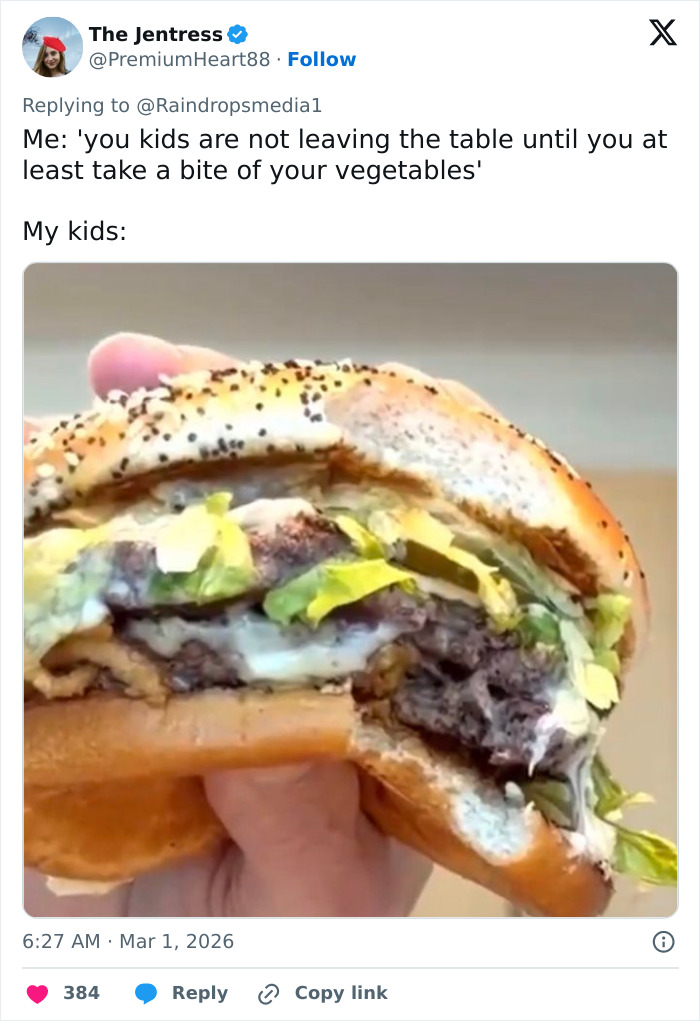
Task: Copy link to this tweet
Action: (323, 993)
